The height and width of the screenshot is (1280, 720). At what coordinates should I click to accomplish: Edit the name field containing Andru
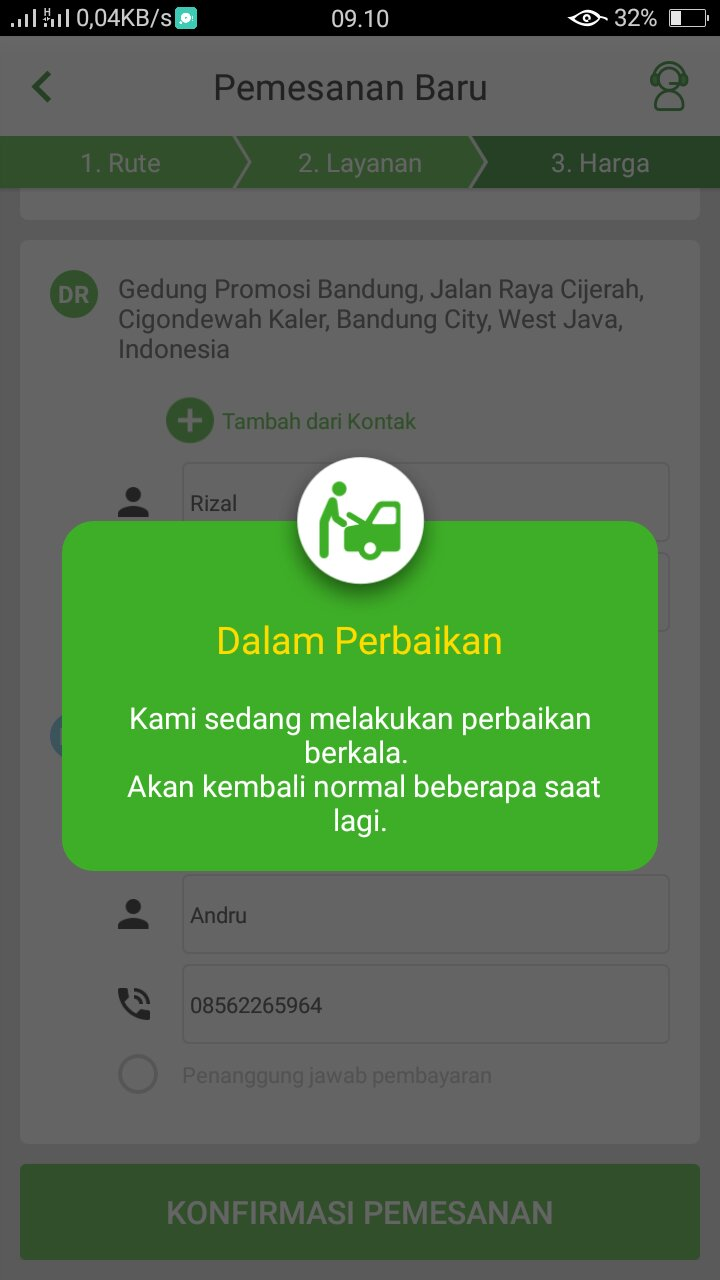click(x=426, y=914)
